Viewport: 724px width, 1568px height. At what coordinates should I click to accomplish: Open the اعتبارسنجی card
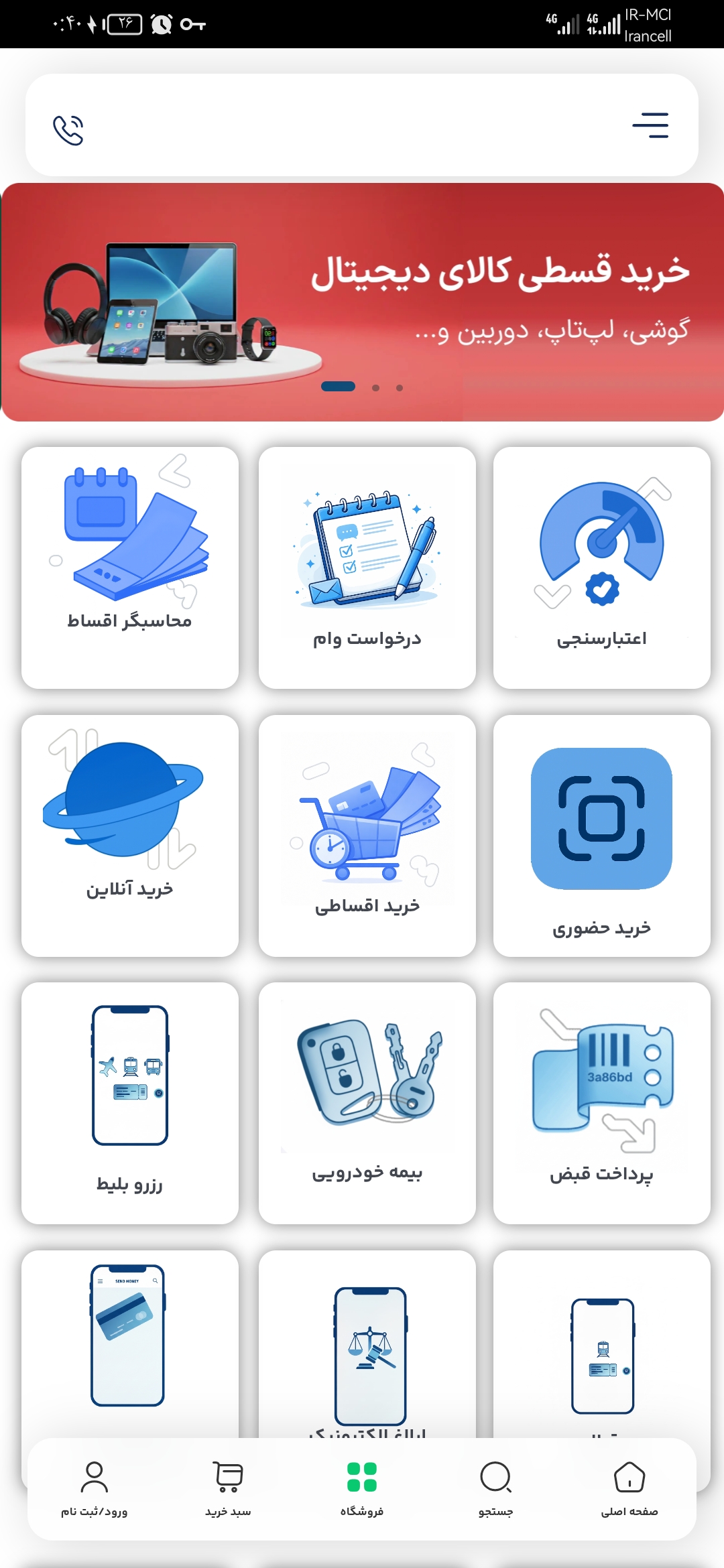point(602,567)
